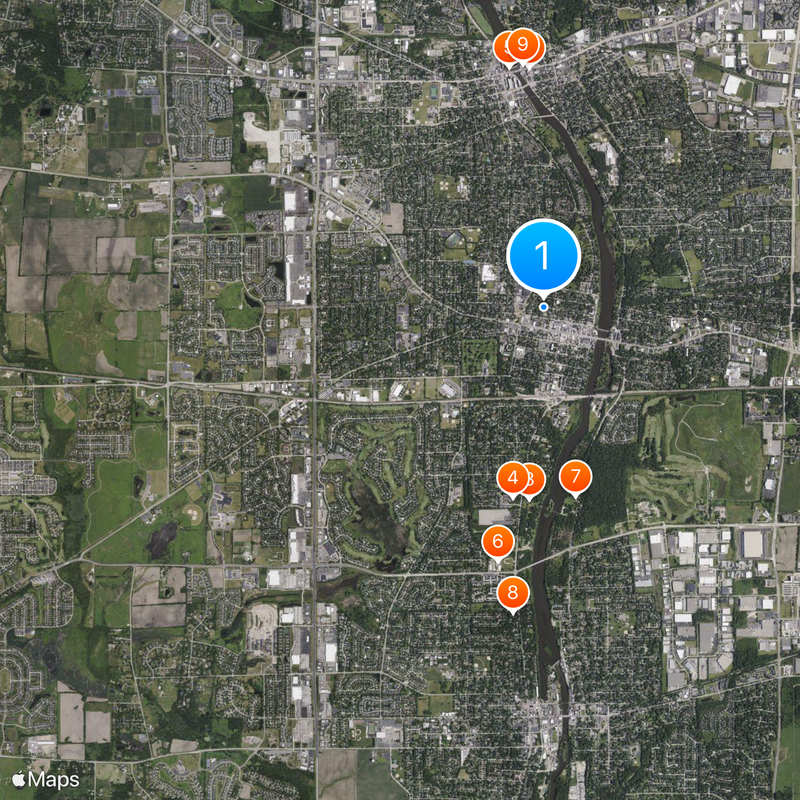Image resolution: width=800 pixels, height=800 pixels.
Task: Select the large blue pin numbered 1
Action: (x=544, y=257)
